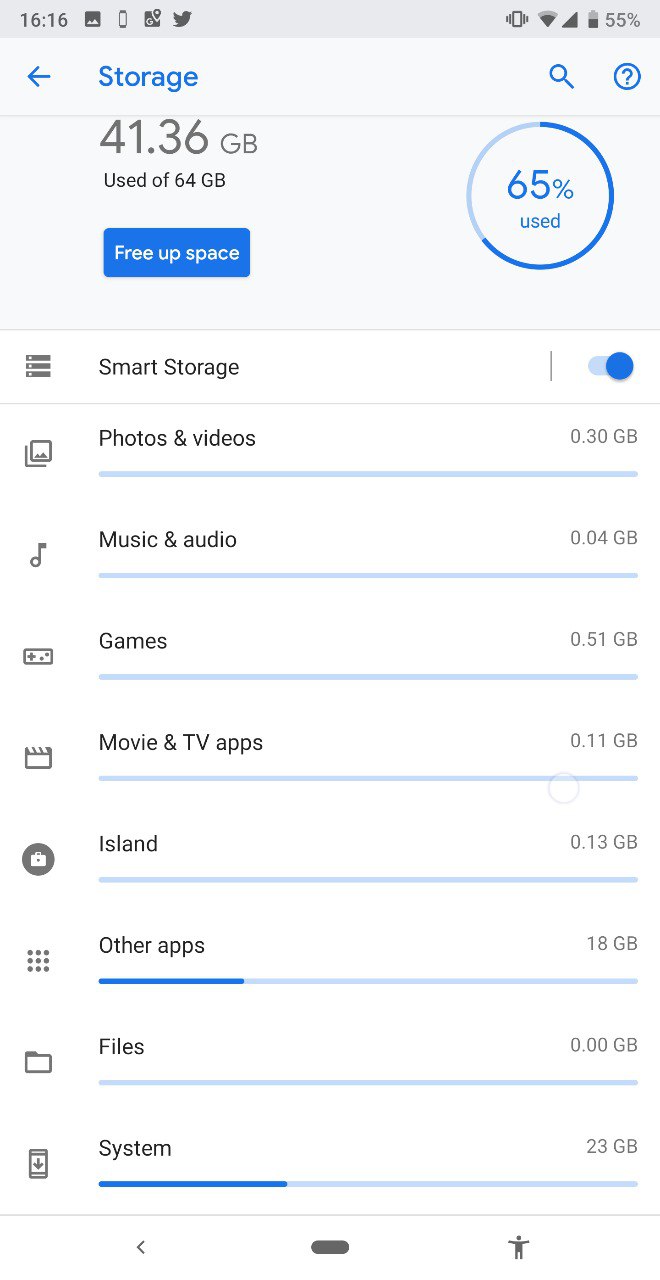Go back using the app bar arrow
Image resolution: width=660 pixels, height=1280 pixels.
[x=39, y=76]
